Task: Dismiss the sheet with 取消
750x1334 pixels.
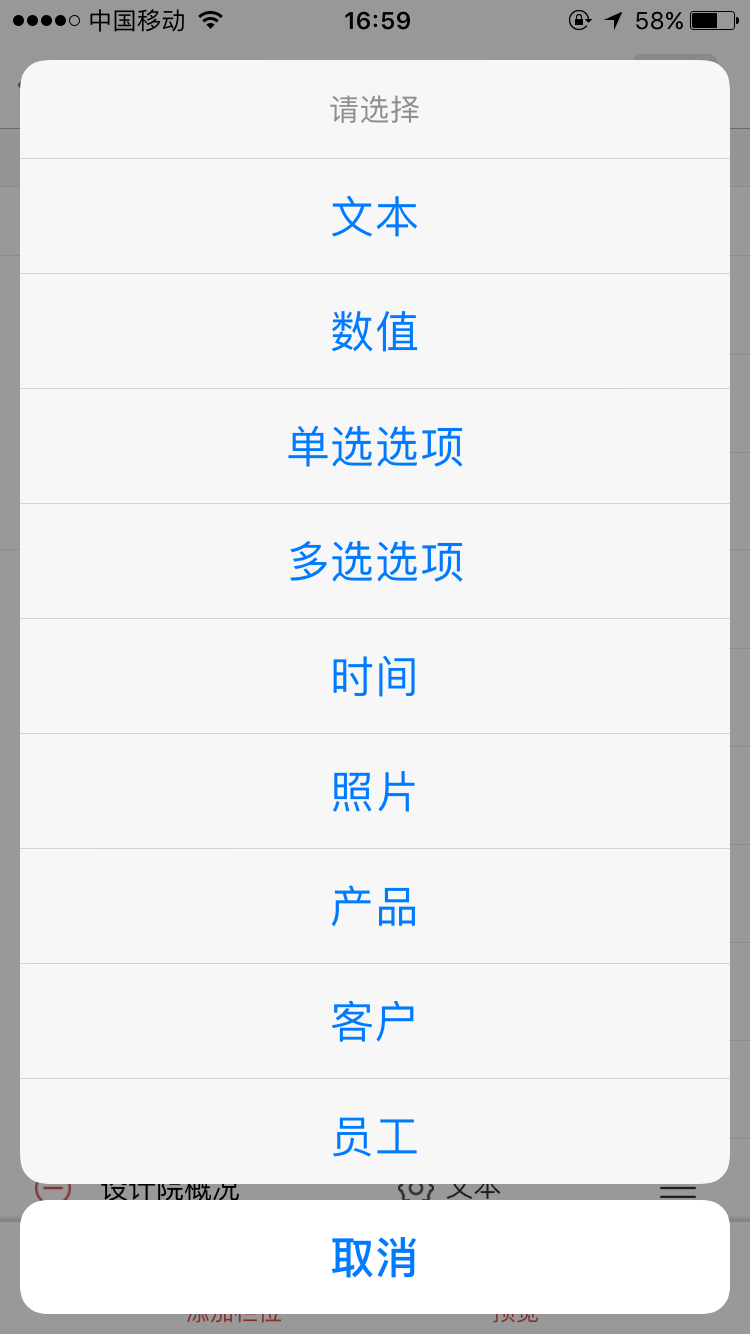Action: 375,1257
